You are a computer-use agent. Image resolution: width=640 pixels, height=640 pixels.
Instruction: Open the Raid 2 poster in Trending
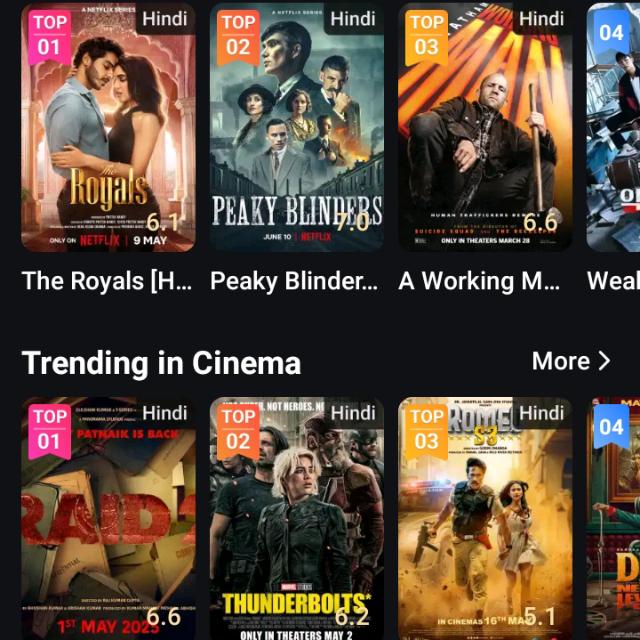(x=108, y=520)
